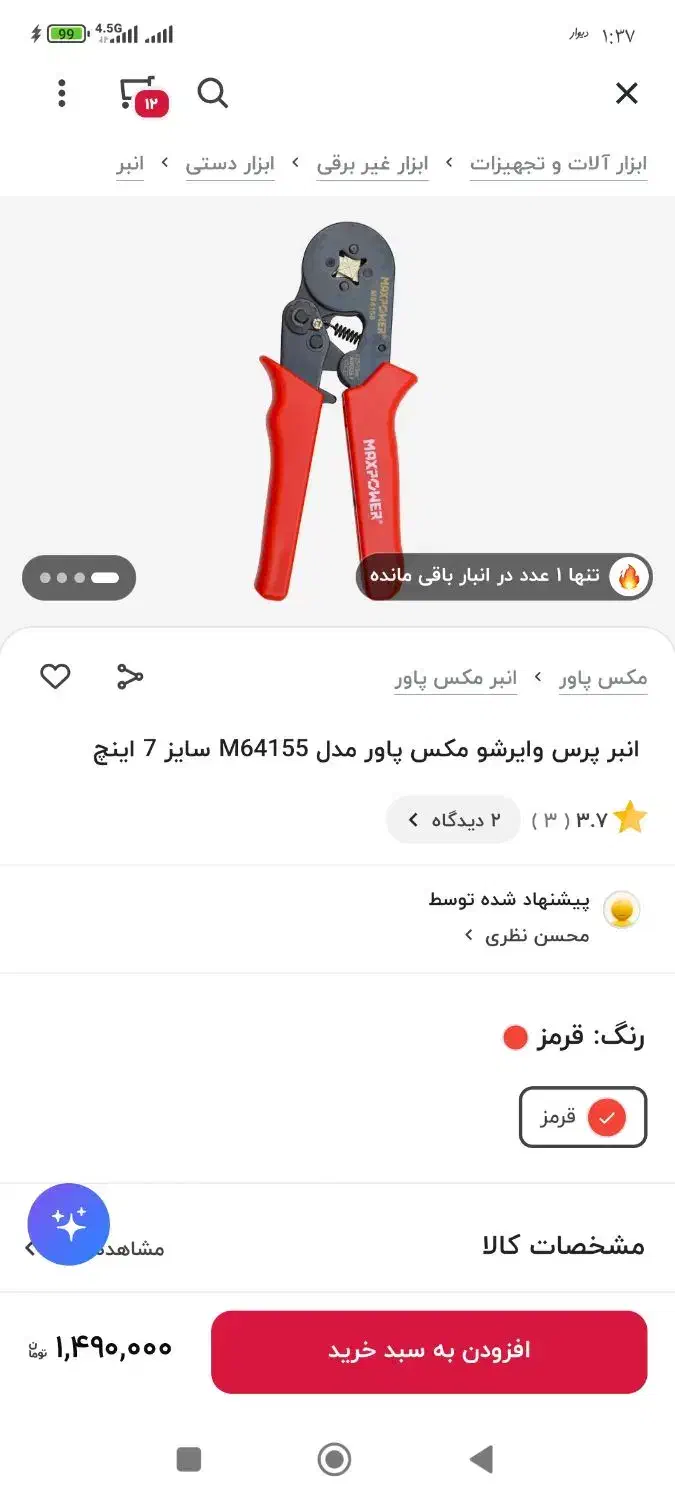Tap افزودن به سبد خرید
This screenshot has height=1500, width=675.
click(x=429, y=1351)
